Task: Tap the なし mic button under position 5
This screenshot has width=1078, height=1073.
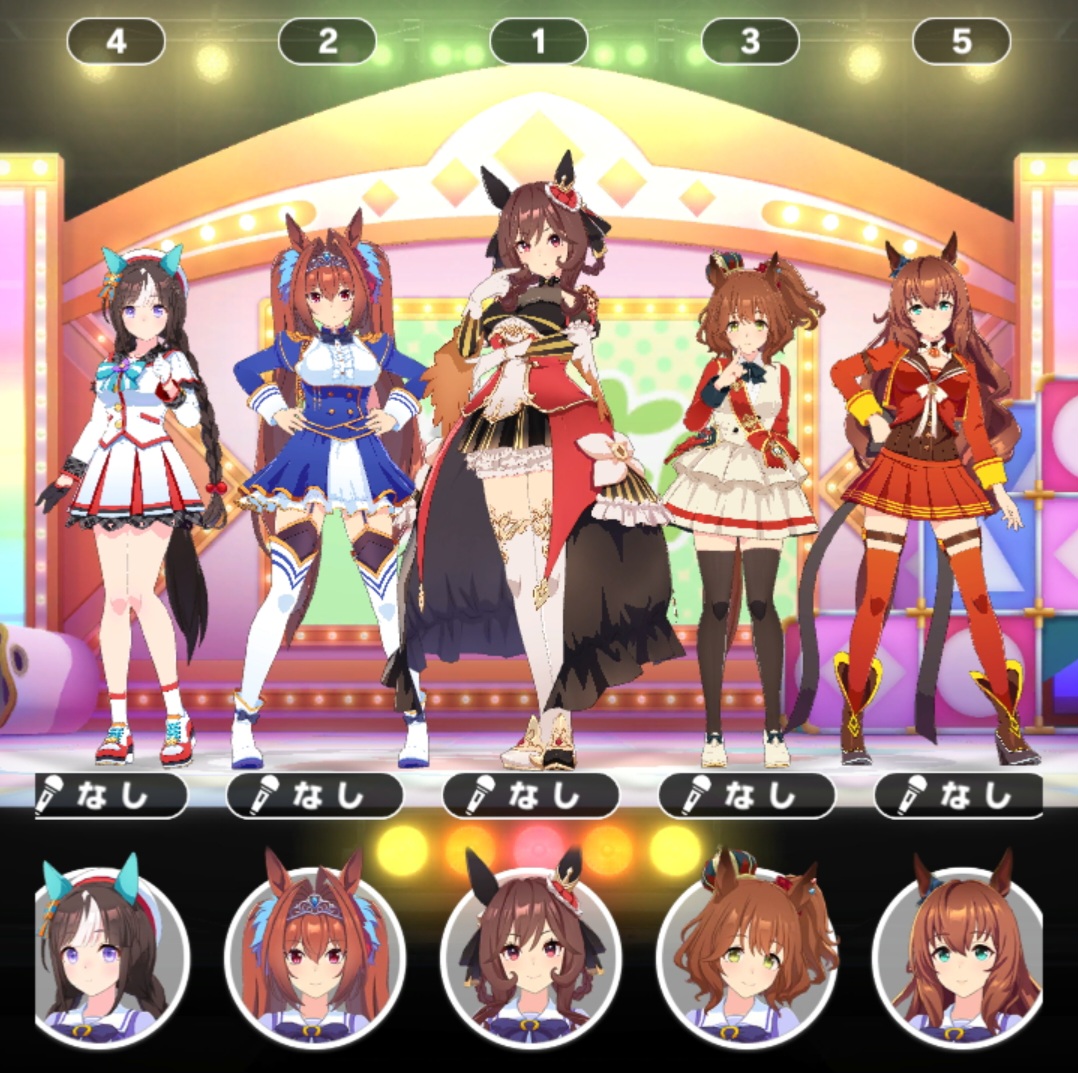Action: (958, 795)
